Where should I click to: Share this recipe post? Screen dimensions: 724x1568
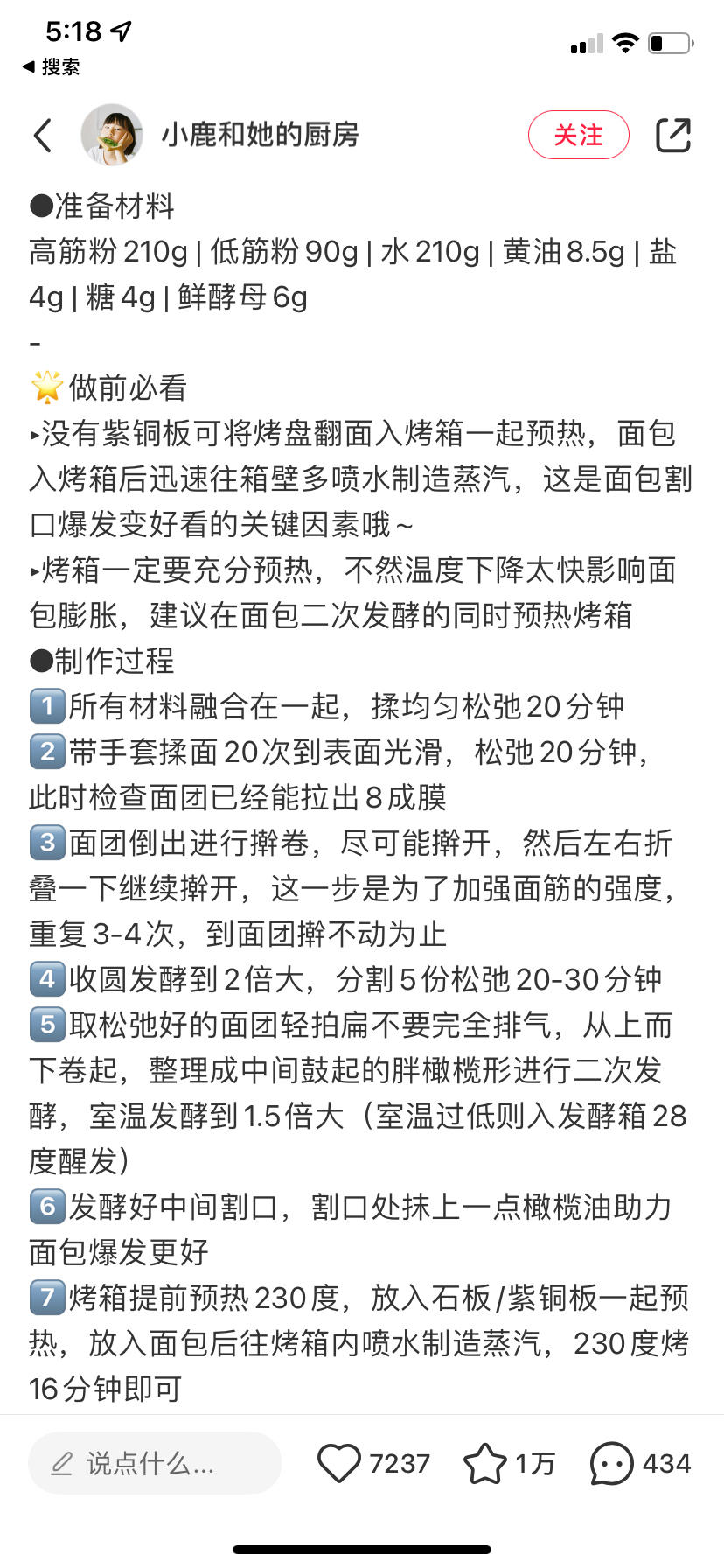coord(672,135)
